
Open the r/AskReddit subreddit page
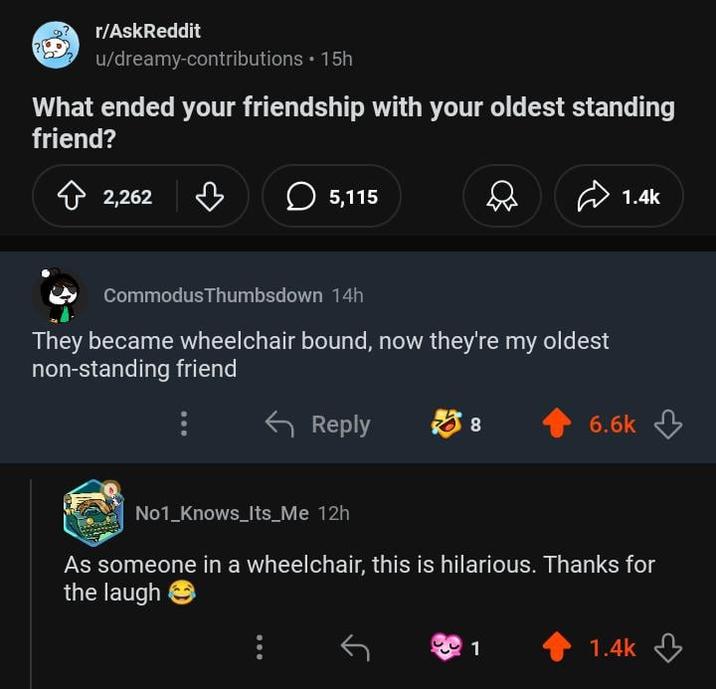click(x=147, y=31)
